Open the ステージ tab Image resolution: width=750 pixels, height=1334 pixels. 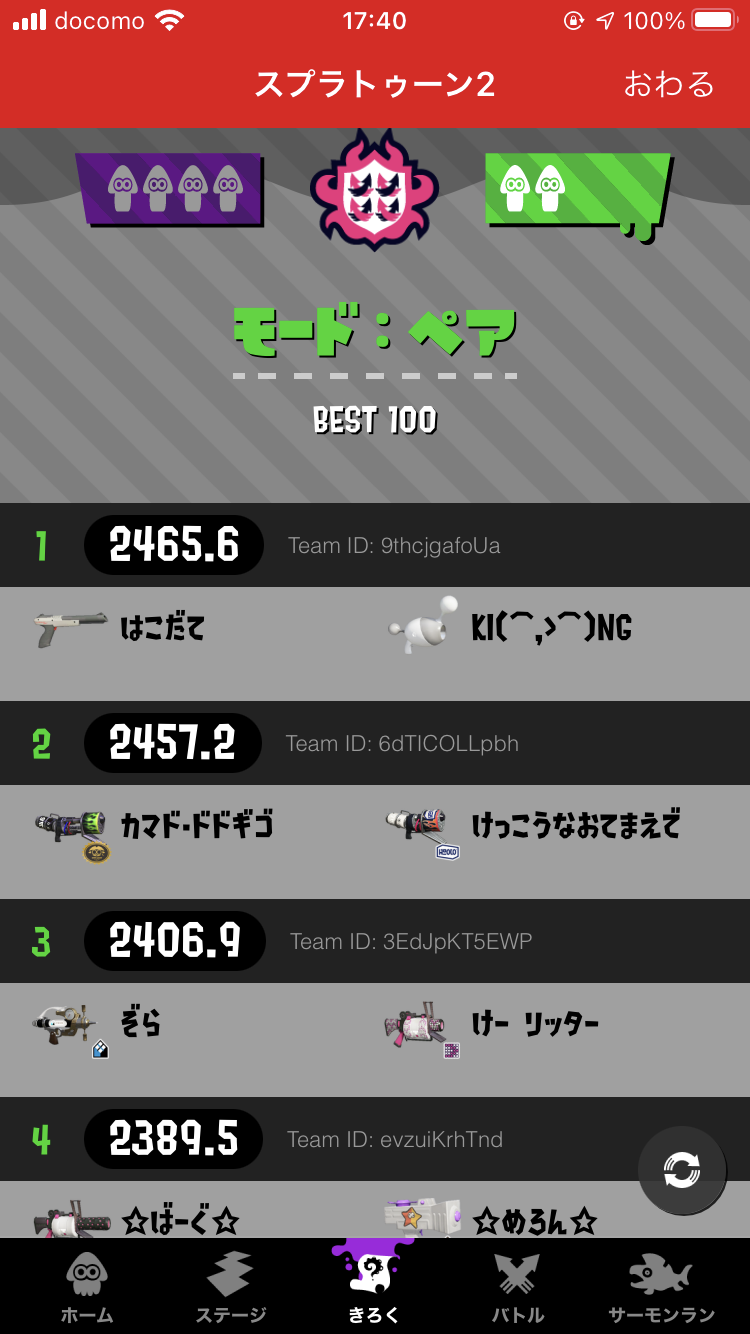230,1288
